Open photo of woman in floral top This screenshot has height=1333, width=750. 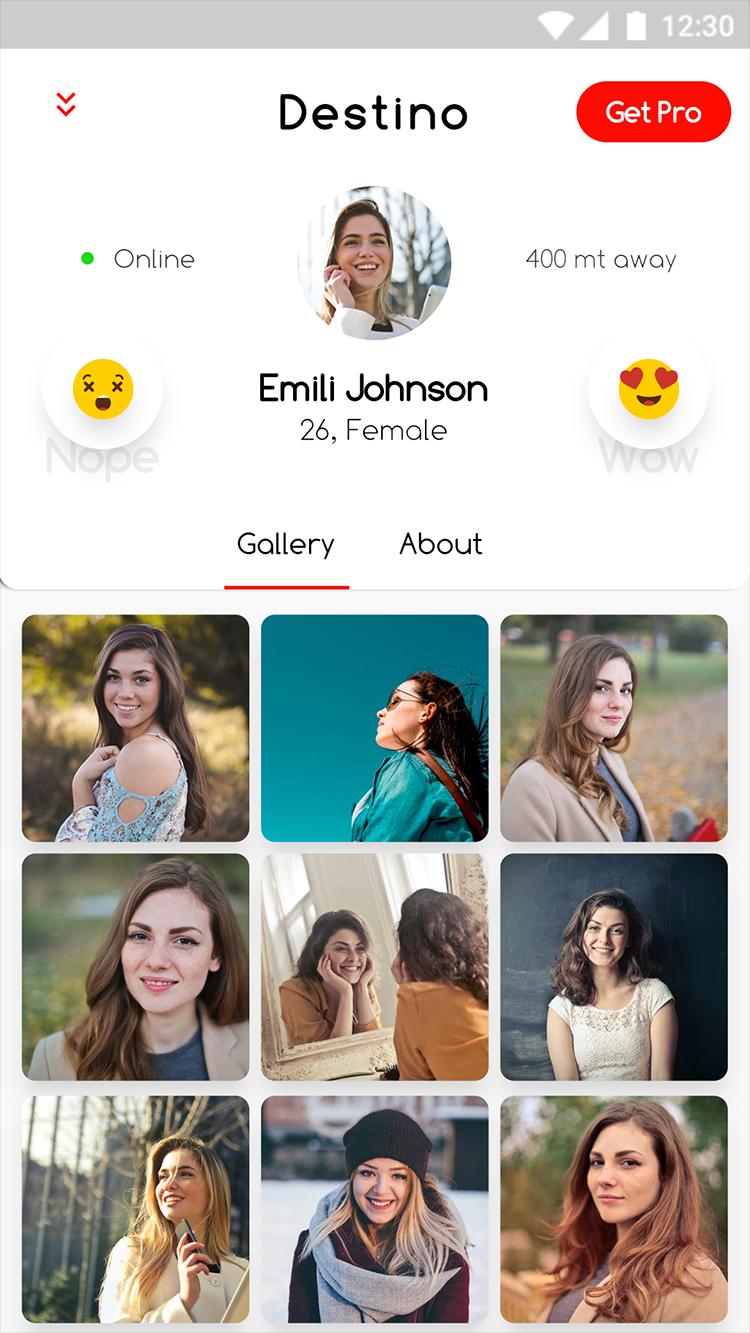point(136,728)
